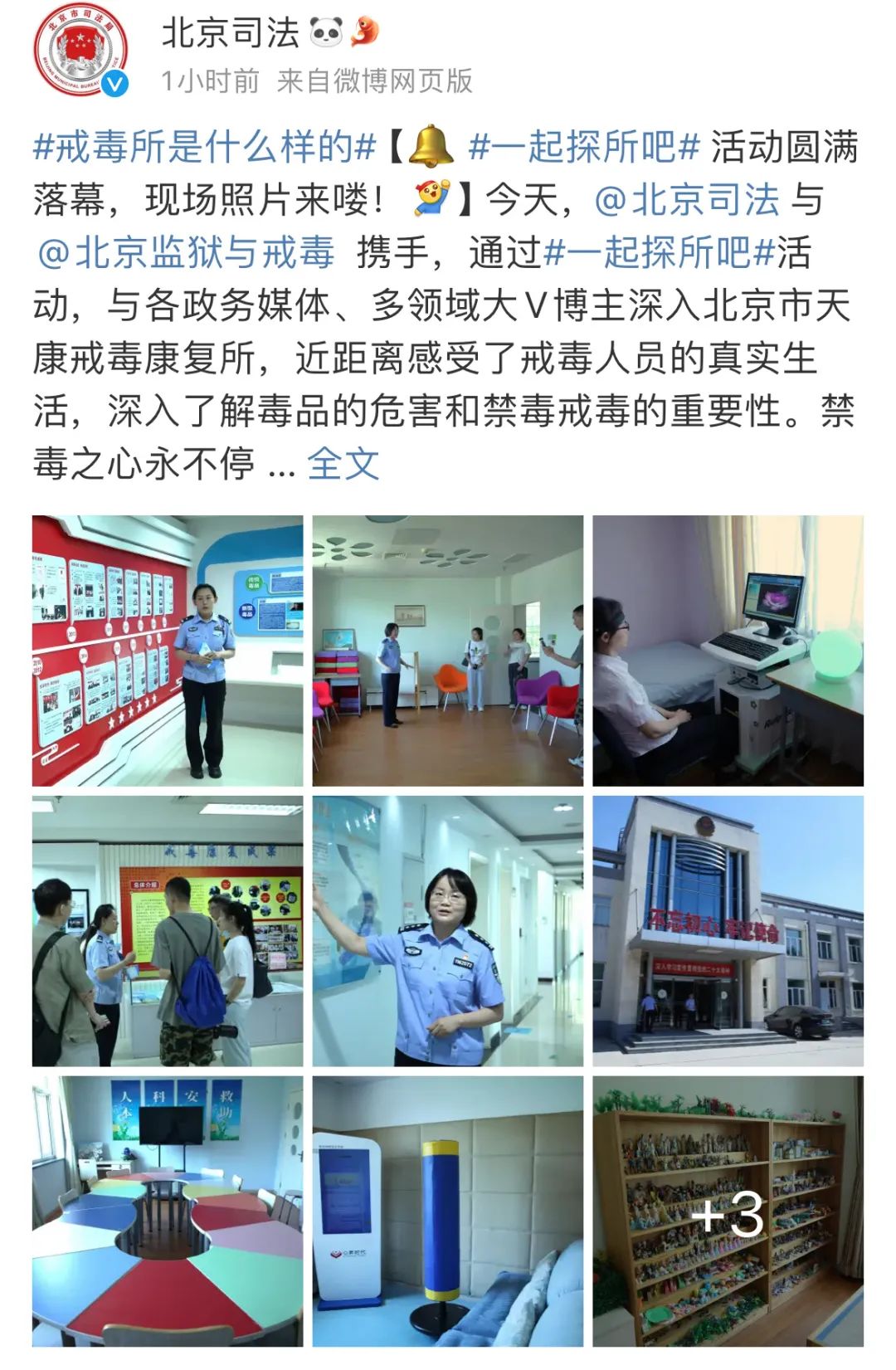Open the +3 more photos tile
This screenshot has height=1370, width=896.
(728, 1212)
